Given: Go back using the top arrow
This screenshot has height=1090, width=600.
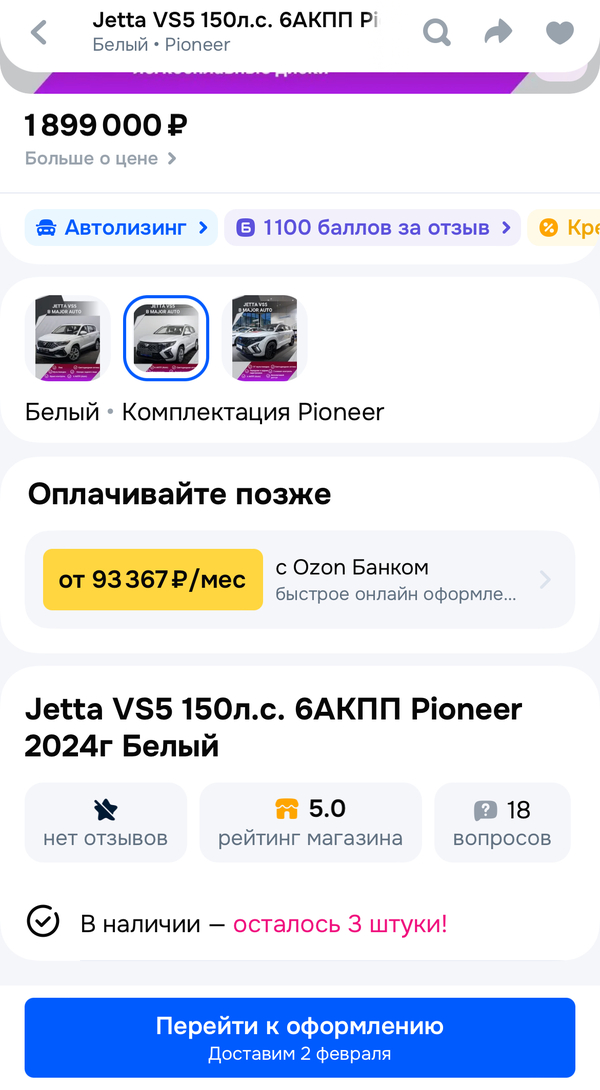Looking at the screenshot, I should click(x=39, y=33).
